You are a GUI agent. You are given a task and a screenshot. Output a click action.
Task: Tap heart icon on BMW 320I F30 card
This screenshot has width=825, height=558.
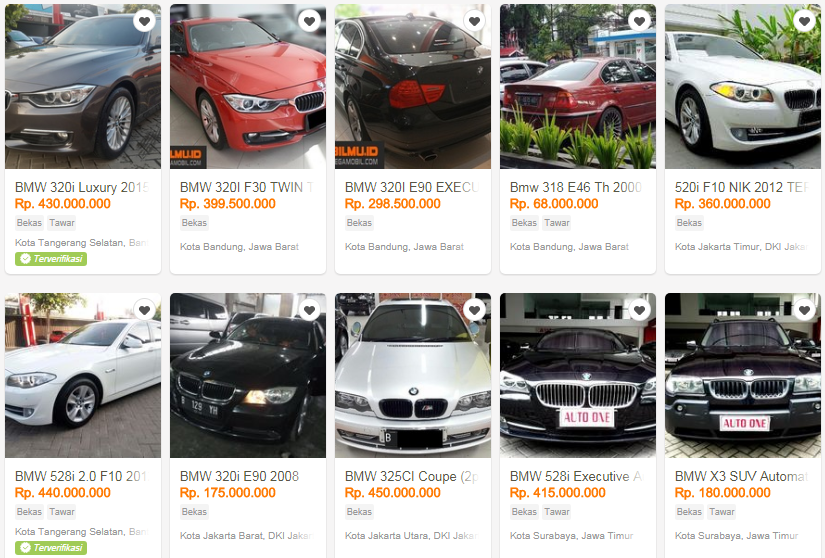tap(309, 21)
